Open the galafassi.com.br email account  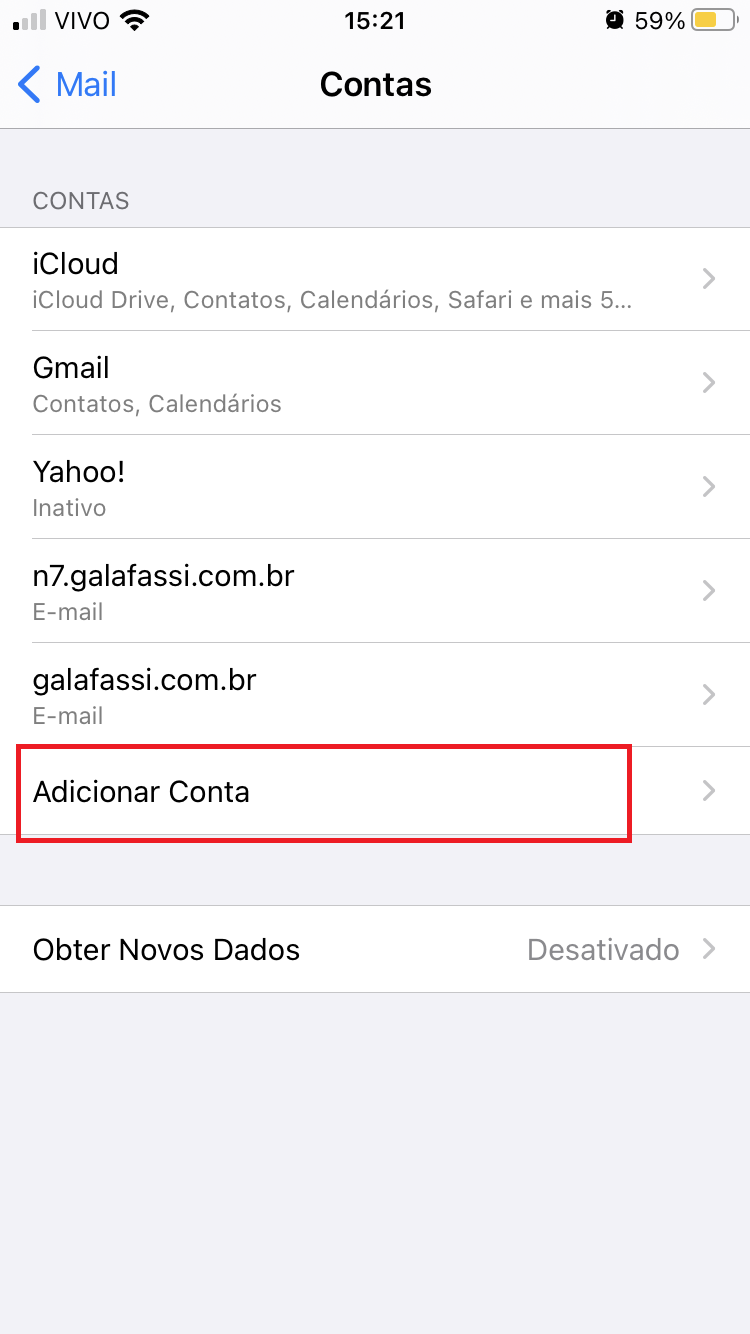375,695
